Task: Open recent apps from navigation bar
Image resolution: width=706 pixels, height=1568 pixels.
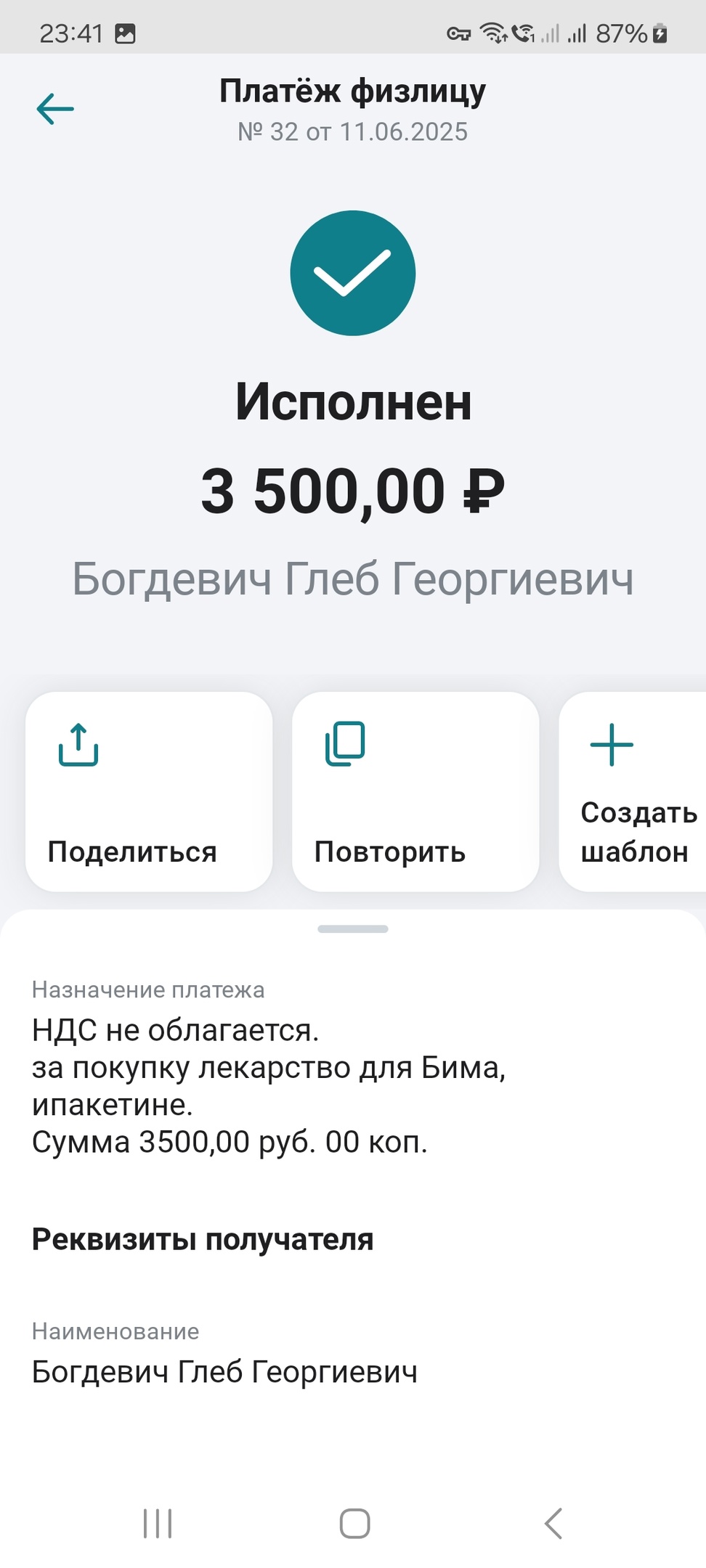Action: coord(158,1523)
